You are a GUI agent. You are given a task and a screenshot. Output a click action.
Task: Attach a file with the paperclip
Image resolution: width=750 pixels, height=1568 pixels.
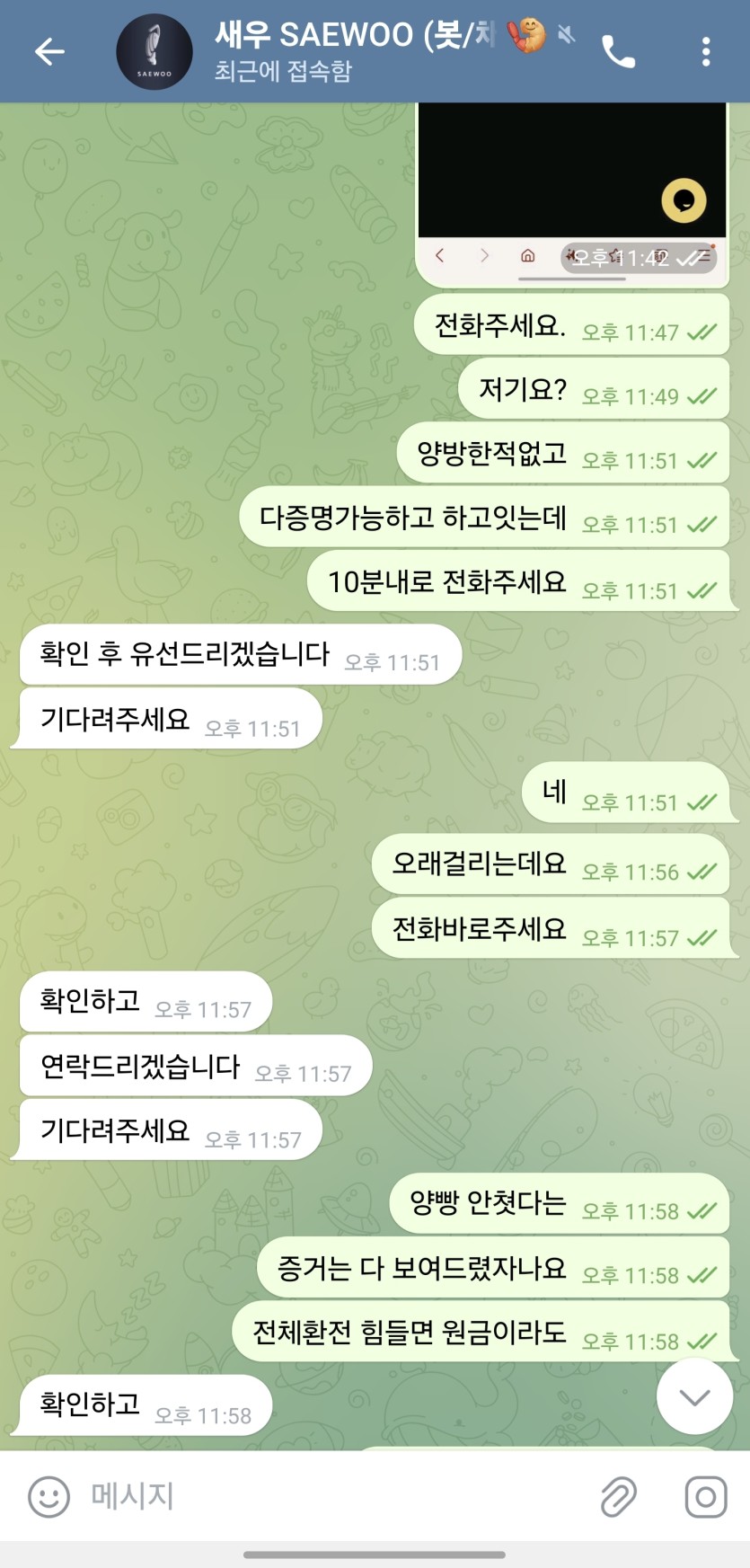pos(619,1496)
